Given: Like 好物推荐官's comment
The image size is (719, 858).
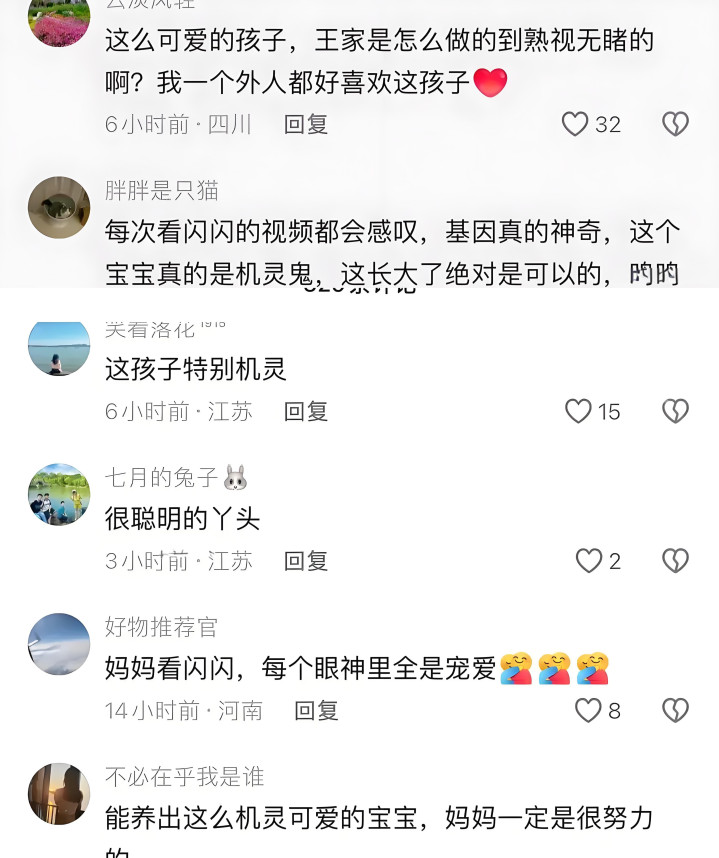Looking at the screenshot, I should [588, 710].
